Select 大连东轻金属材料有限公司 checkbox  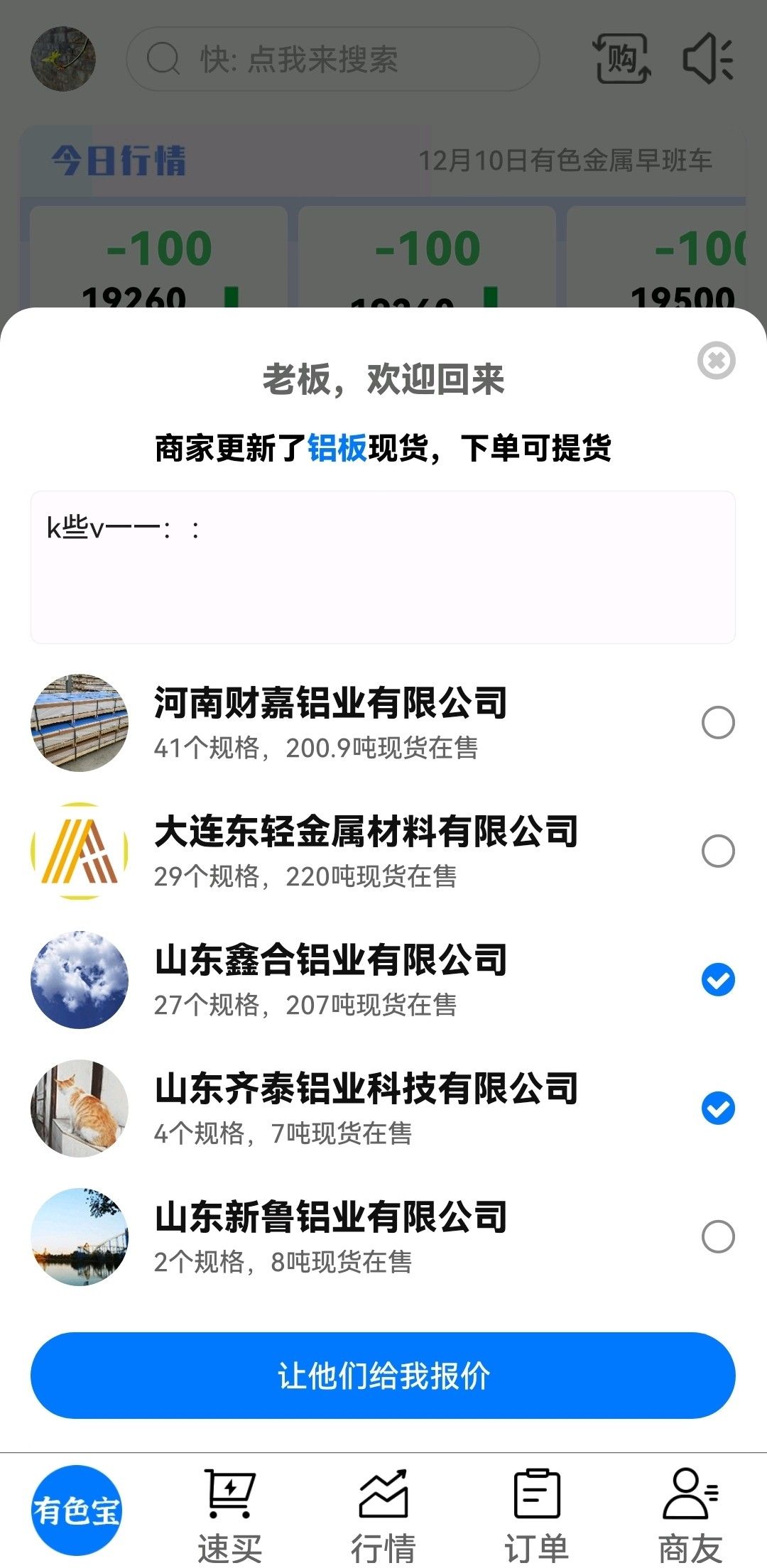pyautogui.click(x=718, y=851)
